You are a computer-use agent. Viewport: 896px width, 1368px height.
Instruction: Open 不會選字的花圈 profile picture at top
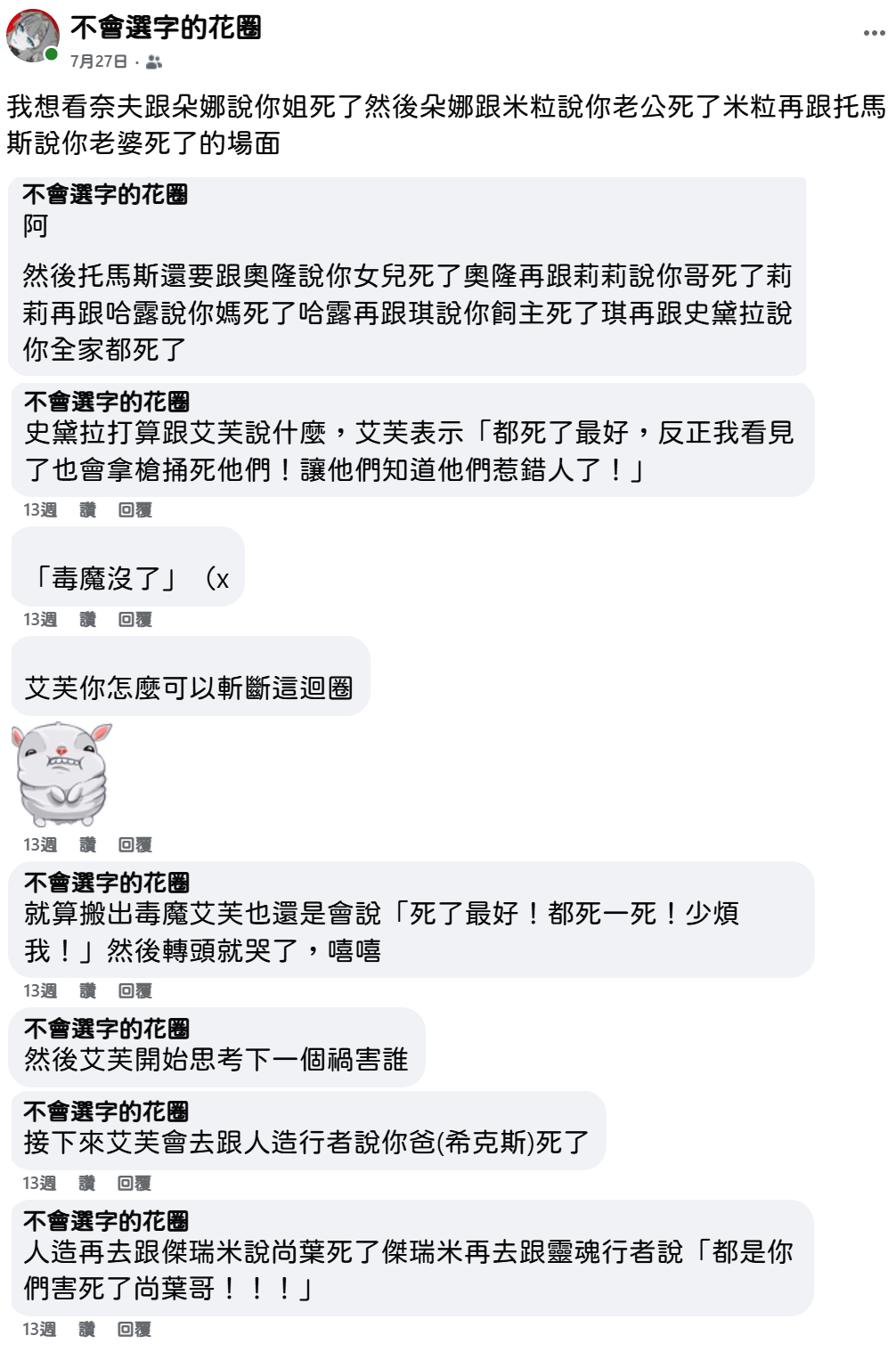[32, 36]
